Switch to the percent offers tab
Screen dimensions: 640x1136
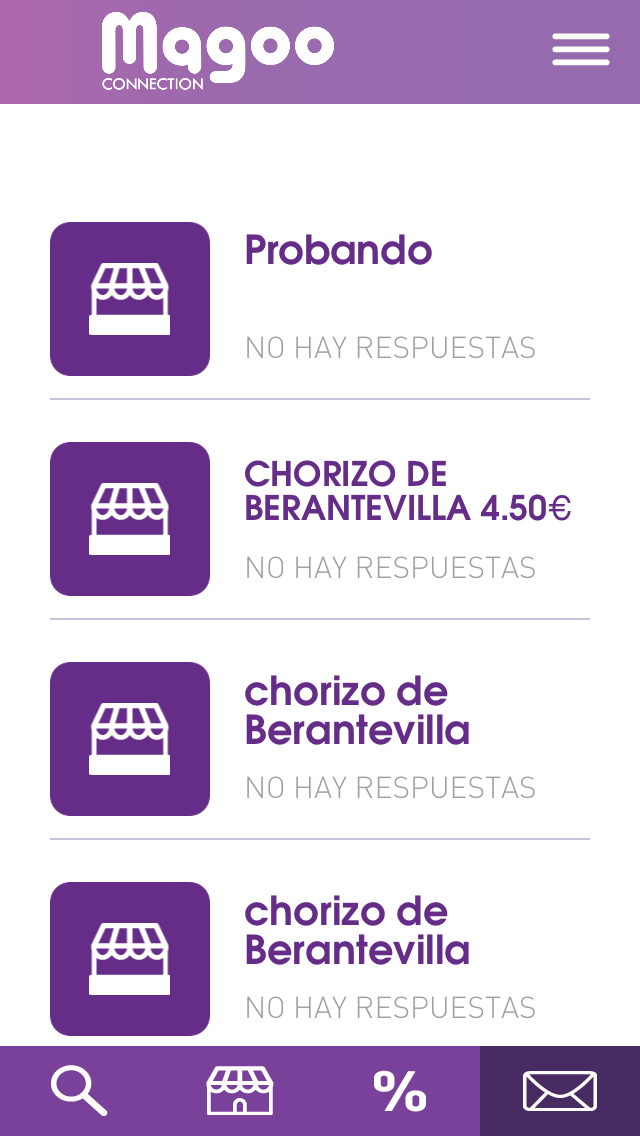coord(400,1090)
